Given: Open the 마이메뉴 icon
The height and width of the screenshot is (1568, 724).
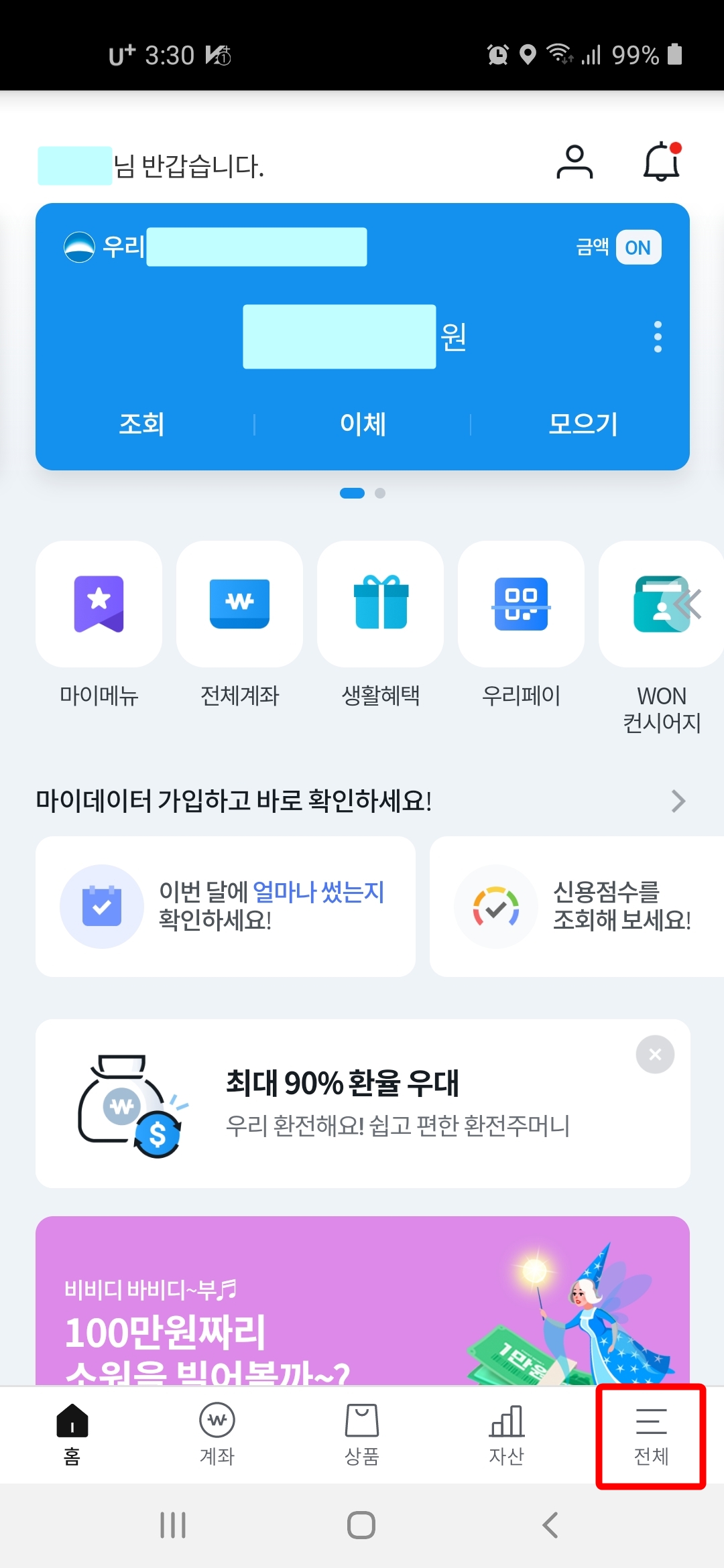Looking at the screenshot, I should [99, 603].
